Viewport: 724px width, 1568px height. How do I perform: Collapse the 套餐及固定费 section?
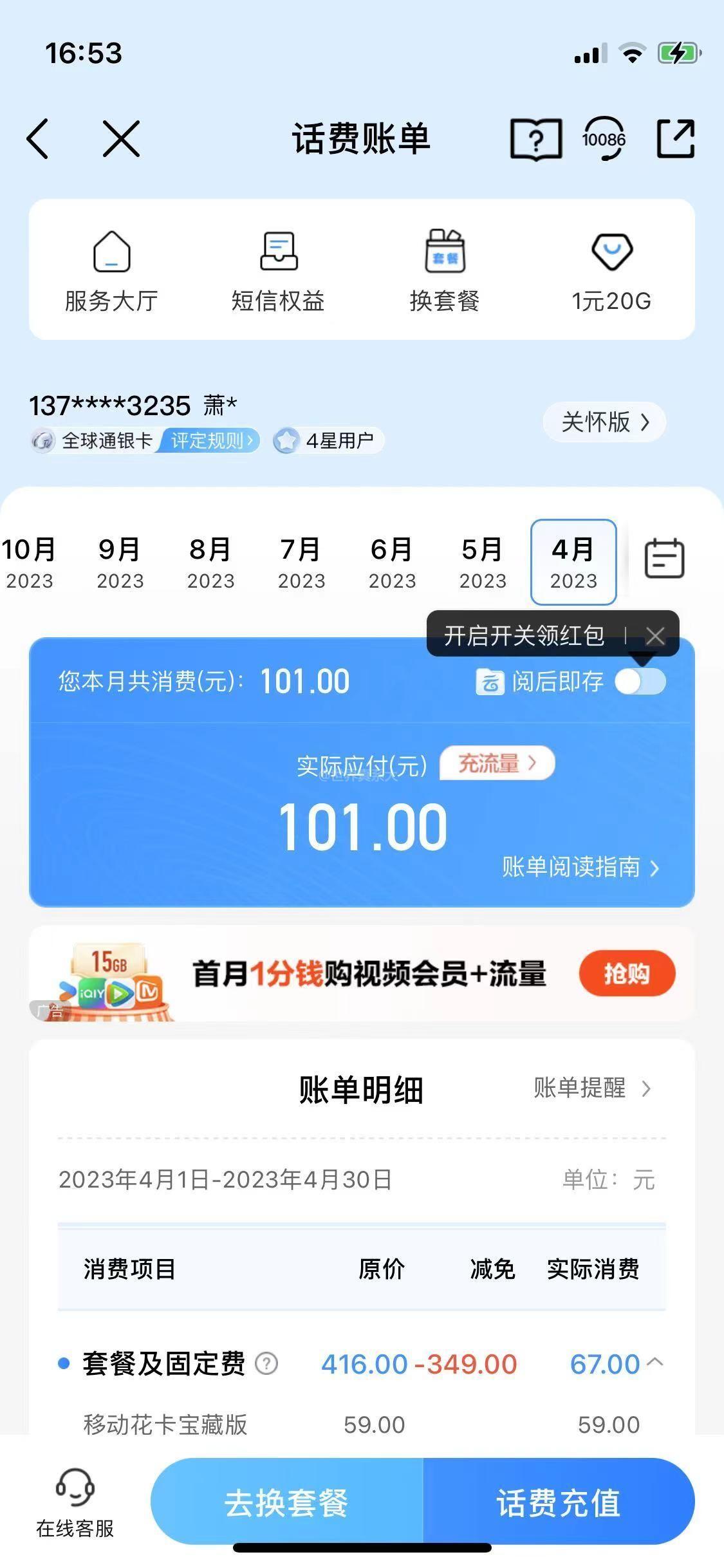pos(655,1363)
